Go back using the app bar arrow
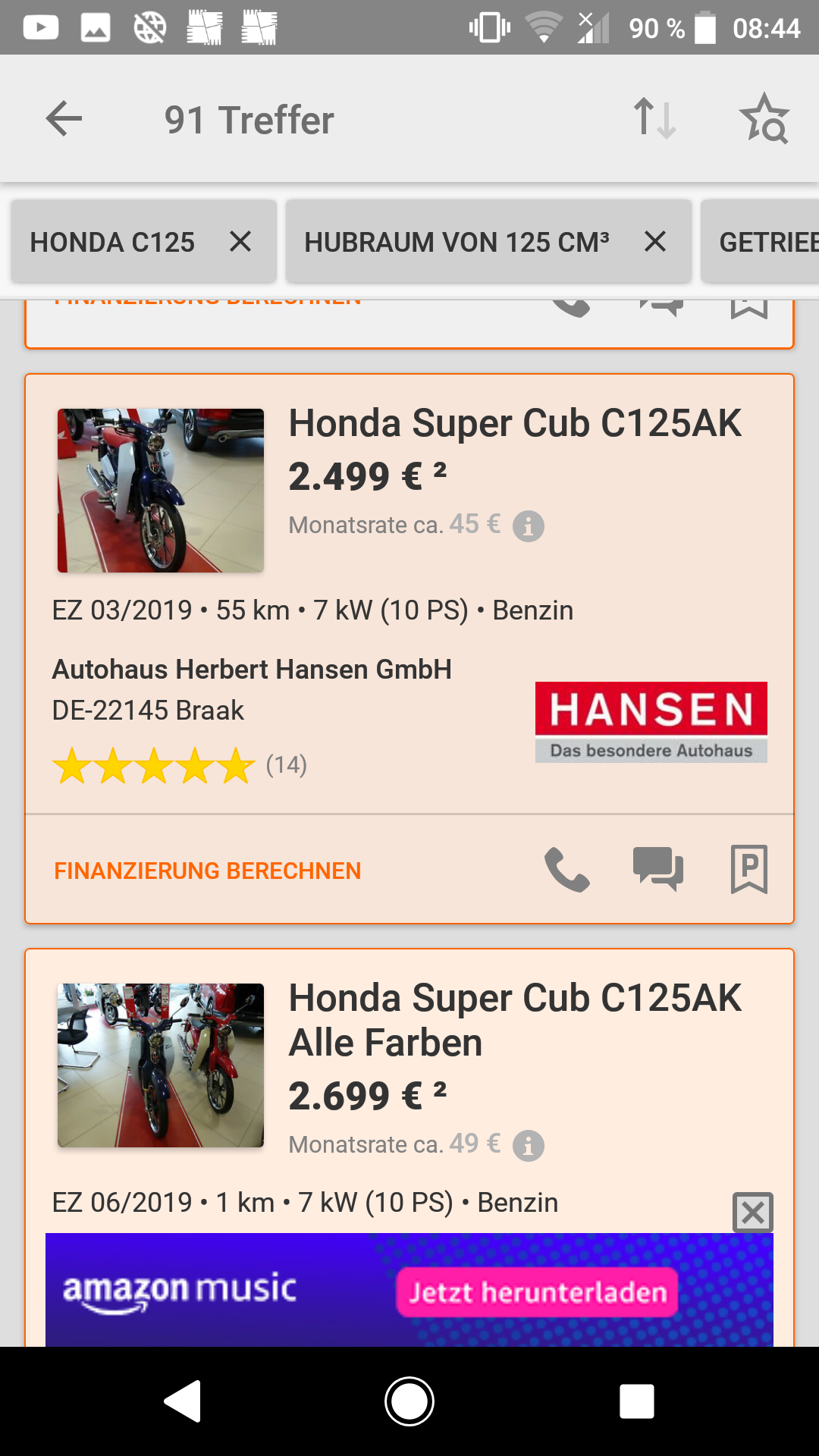Screen dimensions: 819x1456 (64, 119)
